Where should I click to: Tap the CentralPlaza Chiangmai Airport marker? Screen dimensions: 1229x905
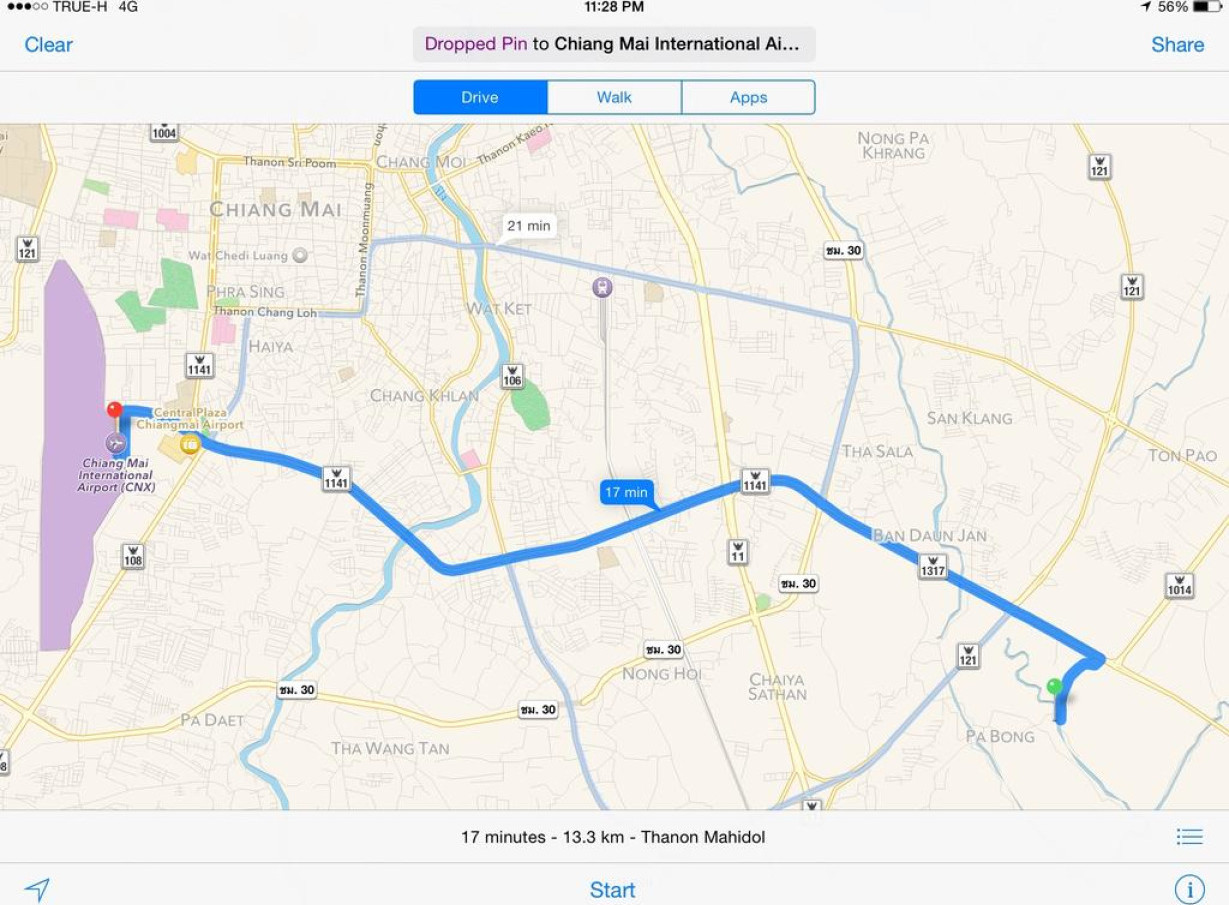(x=190, y=444)
